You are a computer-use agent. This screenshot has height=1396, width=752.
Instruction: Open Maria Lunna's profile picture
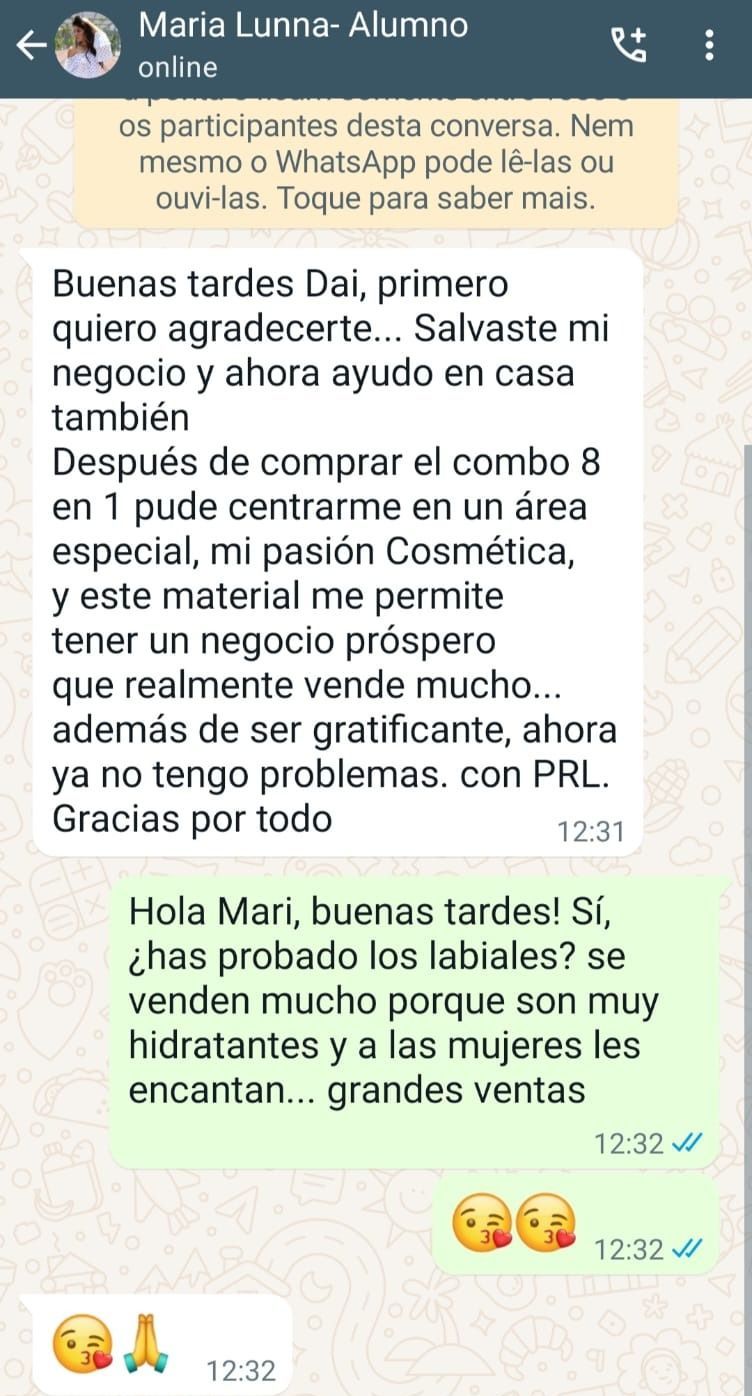tap(88, 45)
